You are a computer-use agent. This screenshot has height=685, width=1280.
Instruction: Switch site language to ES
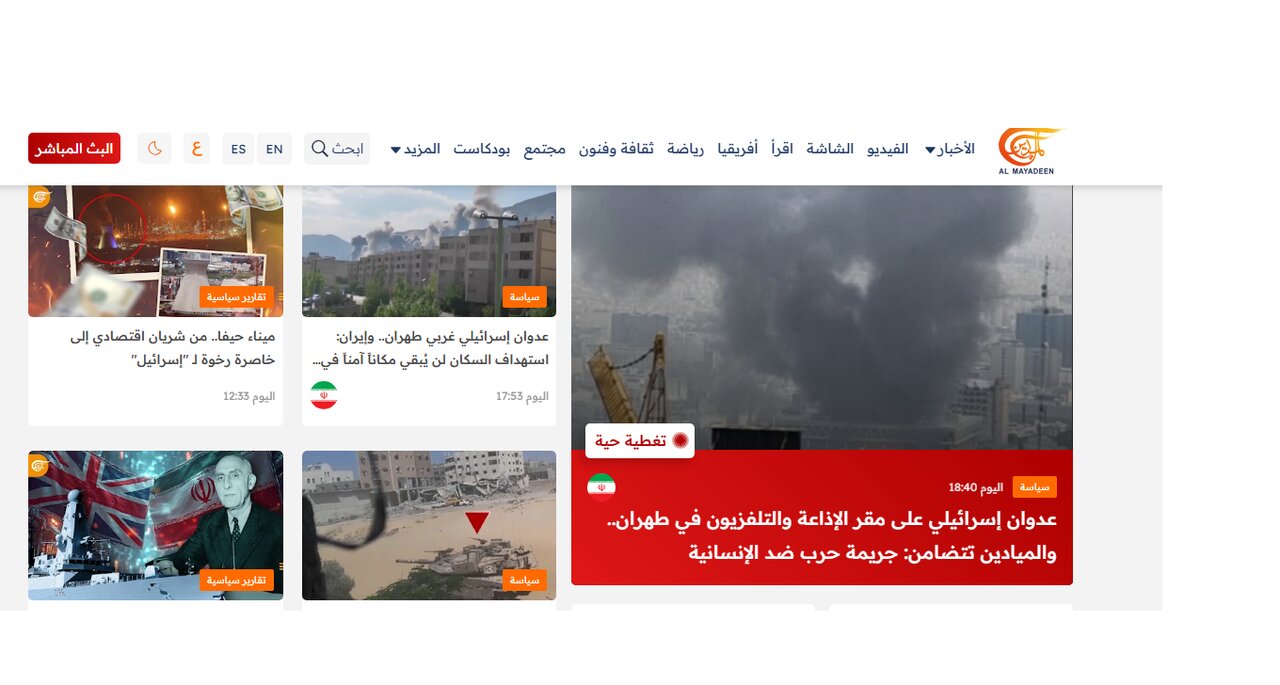(x=238, y=149)
